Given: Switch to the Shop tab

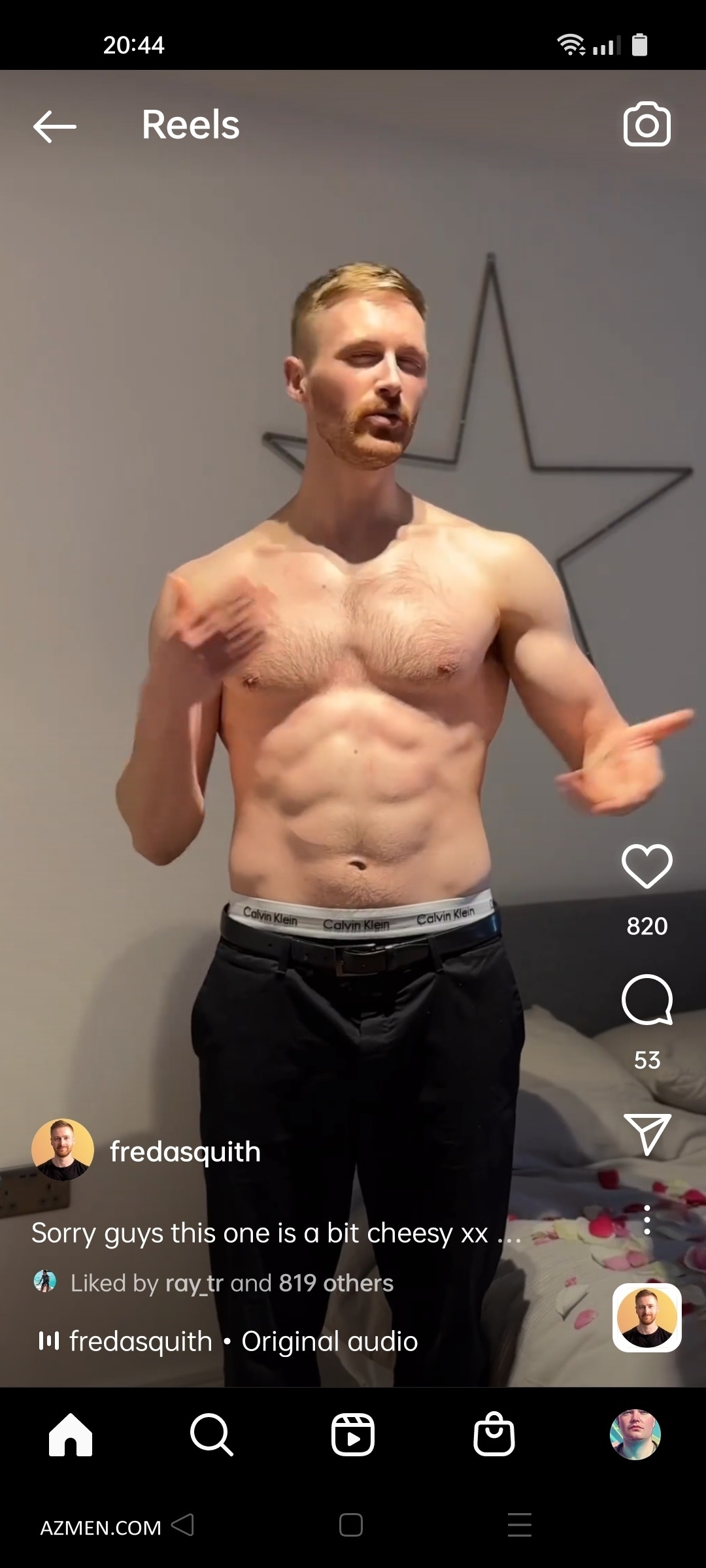Looking at the screenshot, I should click(494, 1435).
